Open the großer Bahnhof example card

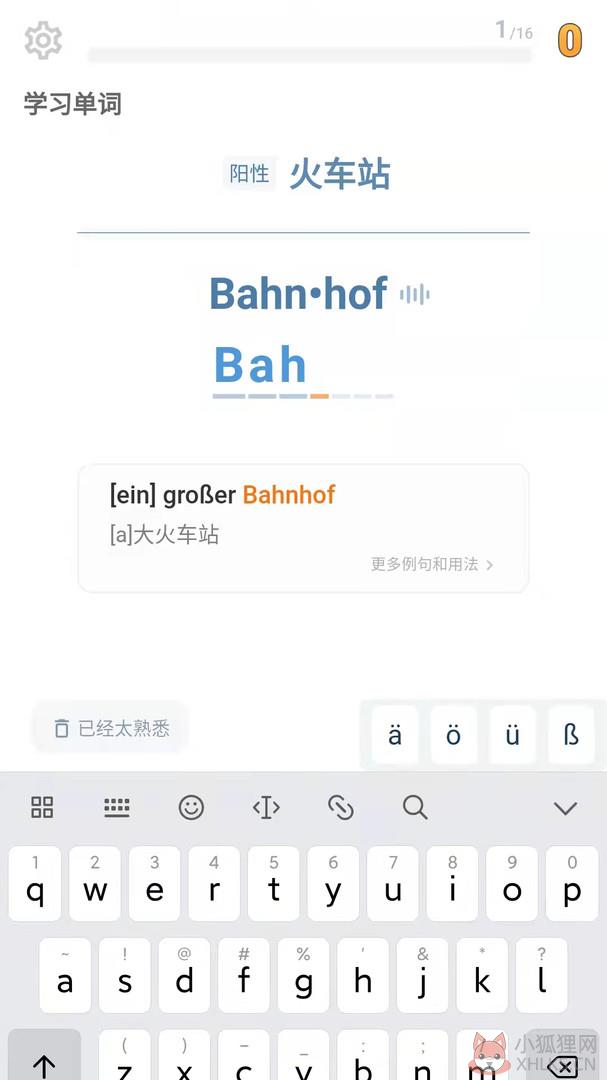[303, 528]
